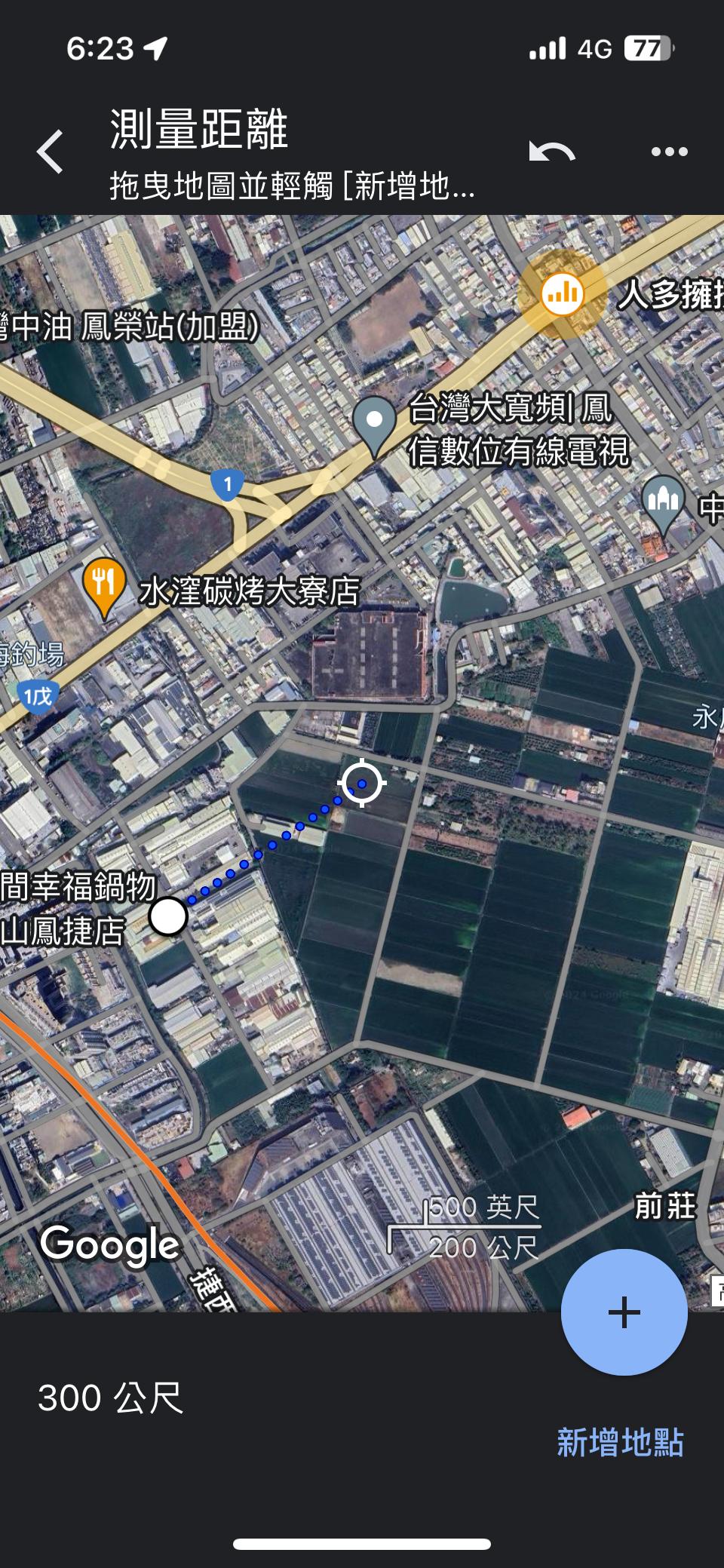Undo the last measurement point
The width and height of the screenshot is (724, 1568).
click(552, 152)
